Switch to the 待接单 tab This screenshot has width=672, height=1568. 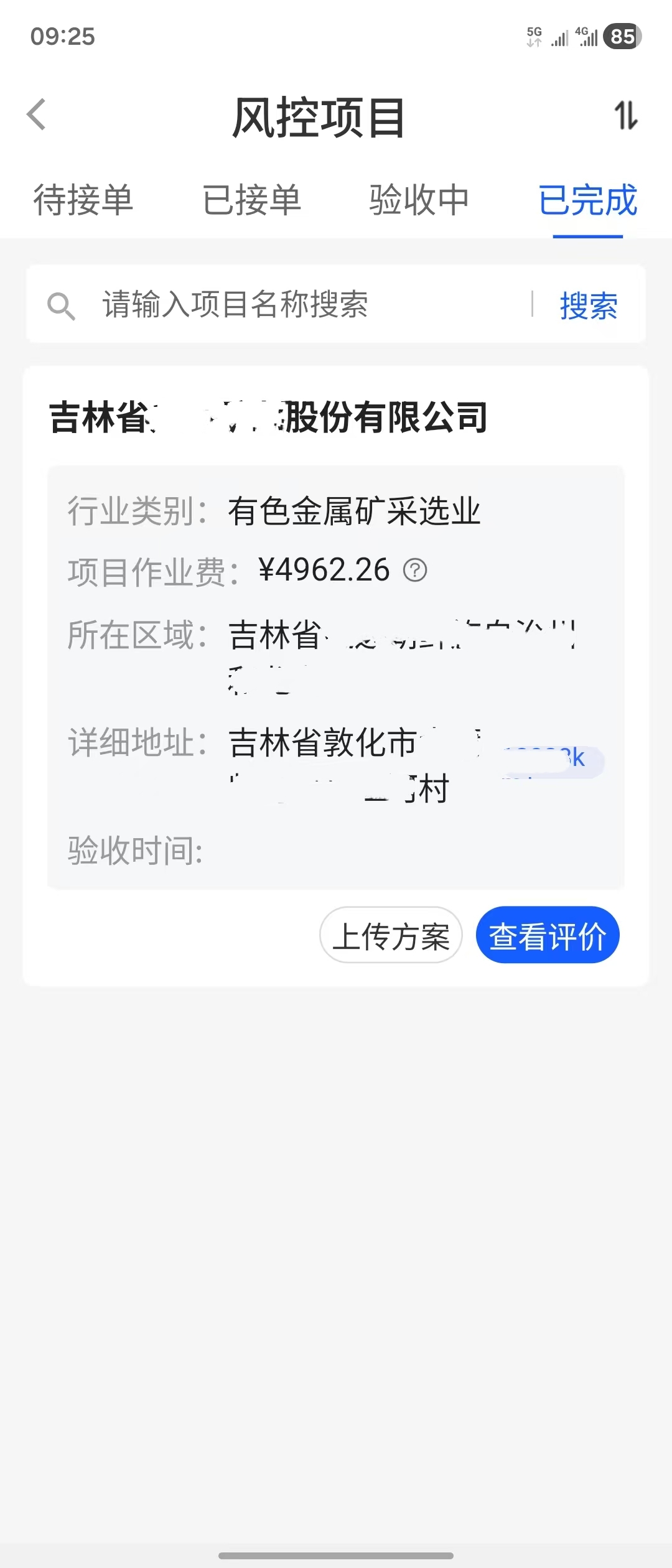[x=83, y=200]
